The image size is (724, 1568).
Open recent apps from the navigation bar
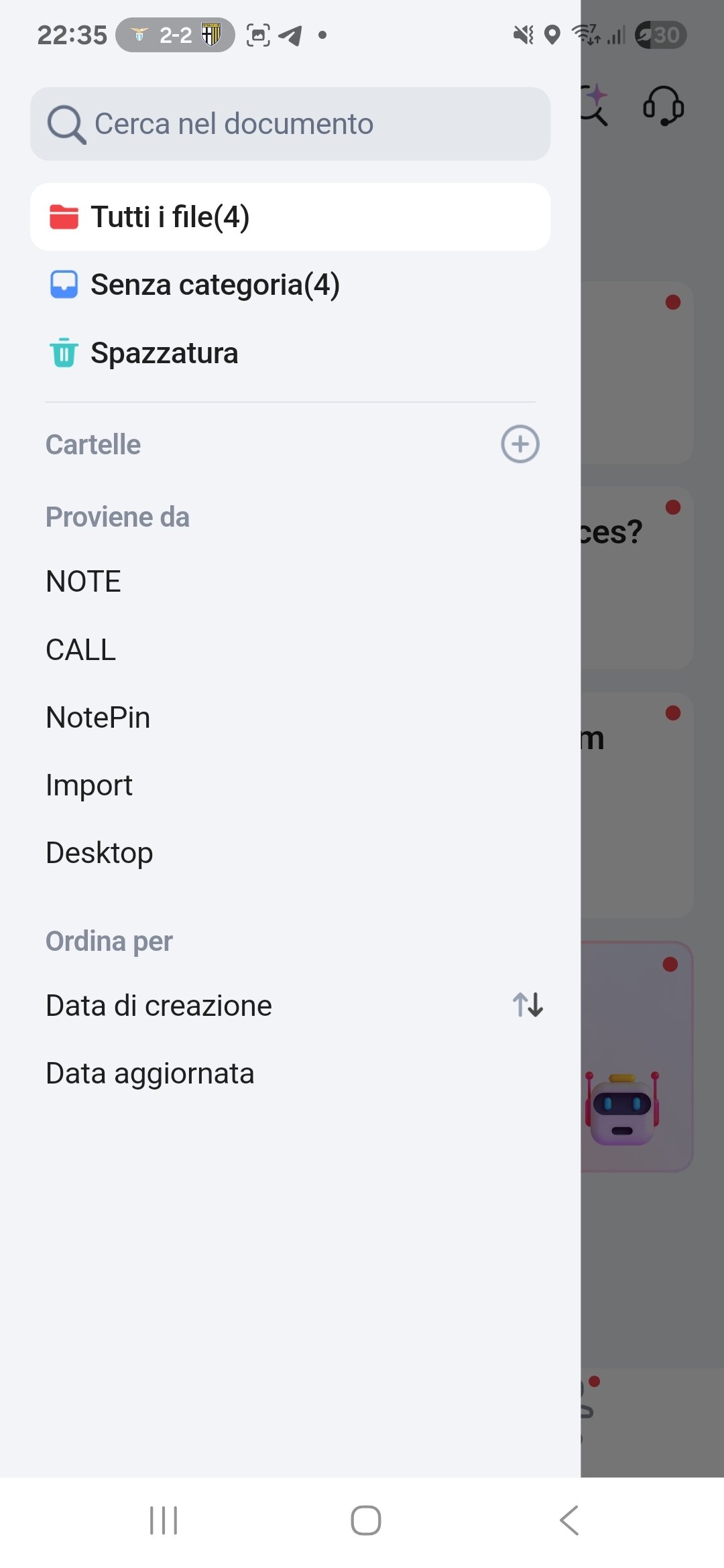tap(164, 1520)
